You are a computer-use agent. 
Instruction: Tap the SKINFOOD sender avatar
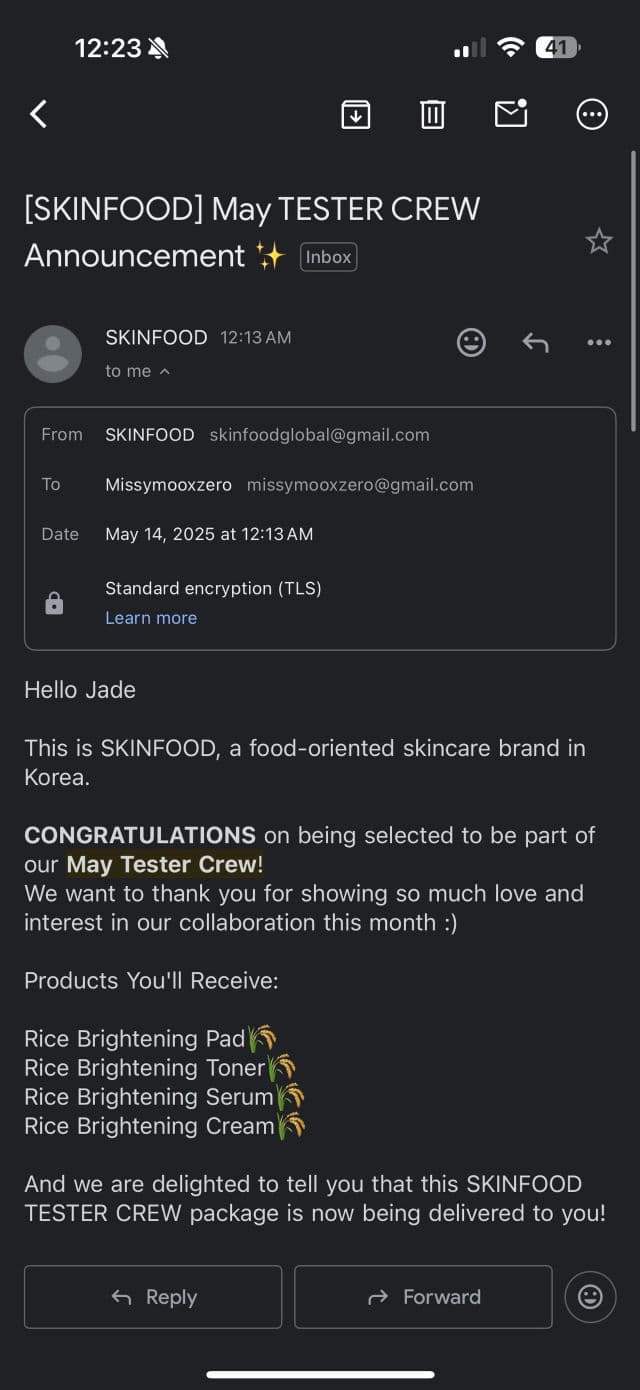[x=53, y=353]
